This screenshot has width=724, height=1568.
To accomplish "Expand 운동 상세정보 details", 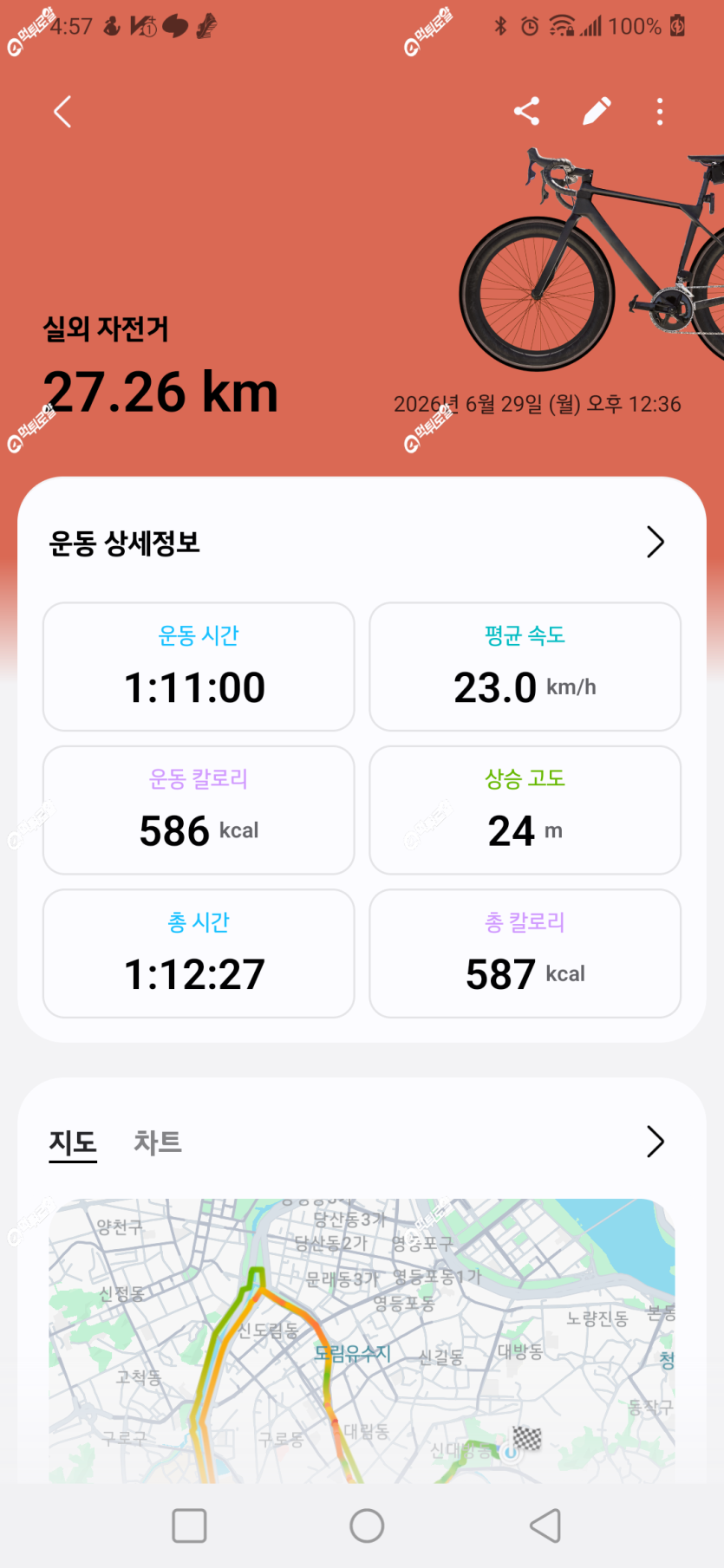I will pyautogui.click(x=656, y=542).
